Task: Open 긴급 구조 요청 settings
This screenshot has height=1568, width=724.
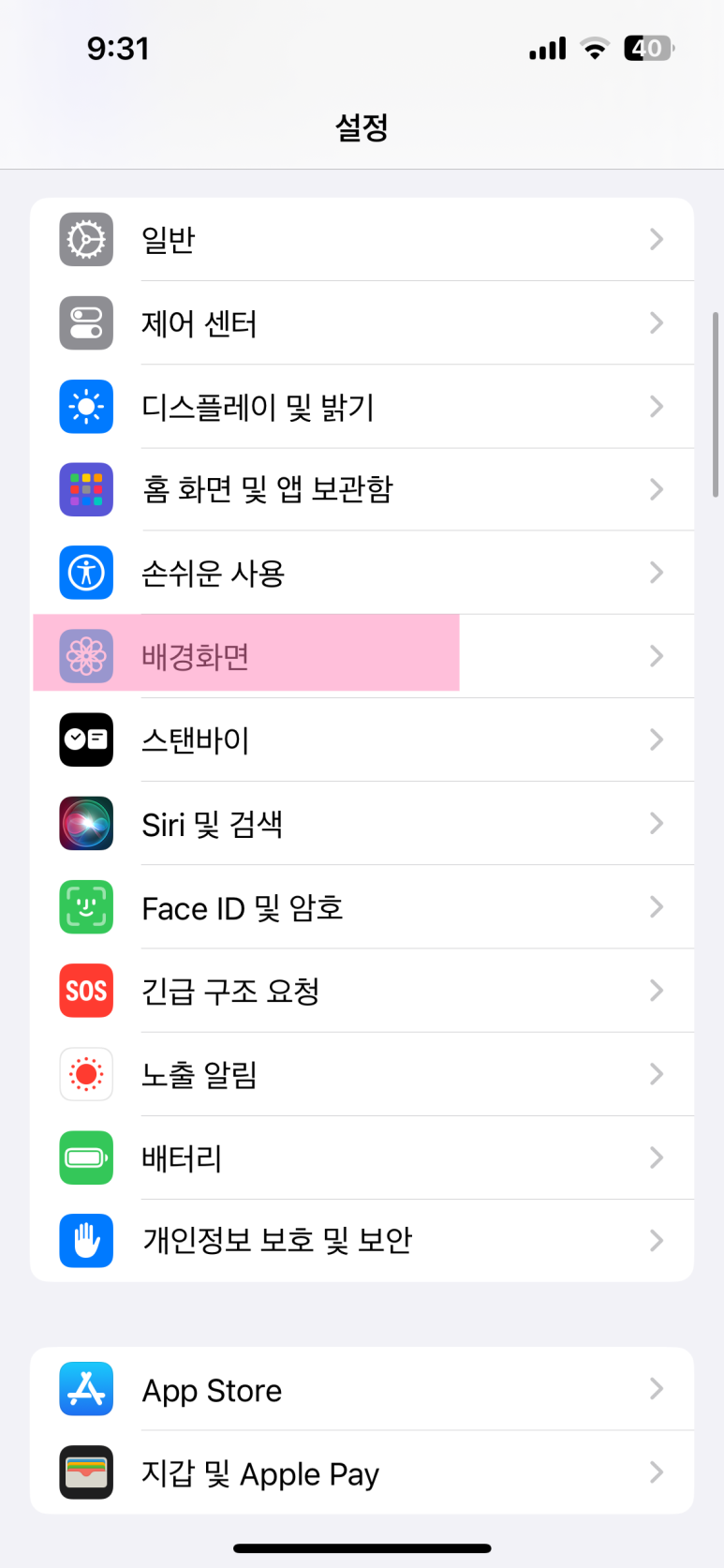Action: 361,991
